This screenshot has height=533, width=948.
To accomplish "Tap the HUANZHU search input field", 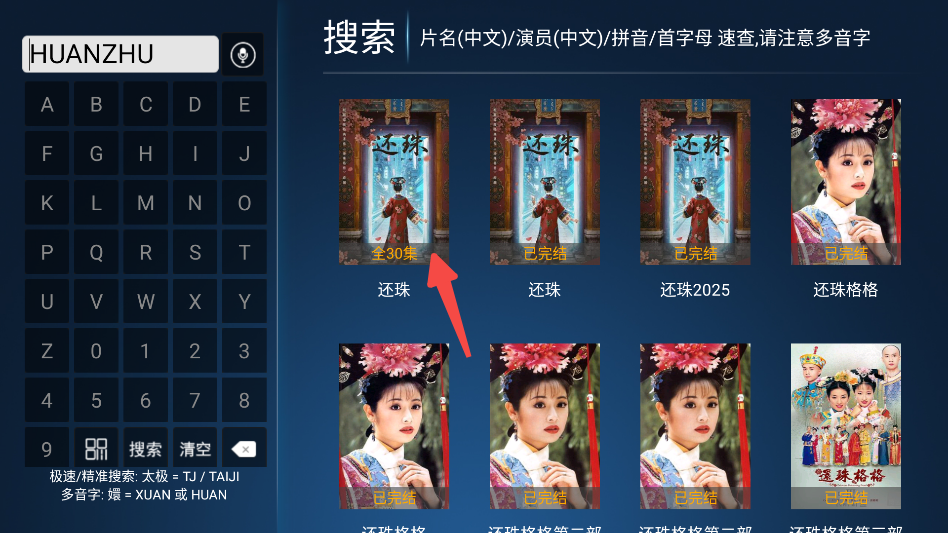I will (120, 54).
